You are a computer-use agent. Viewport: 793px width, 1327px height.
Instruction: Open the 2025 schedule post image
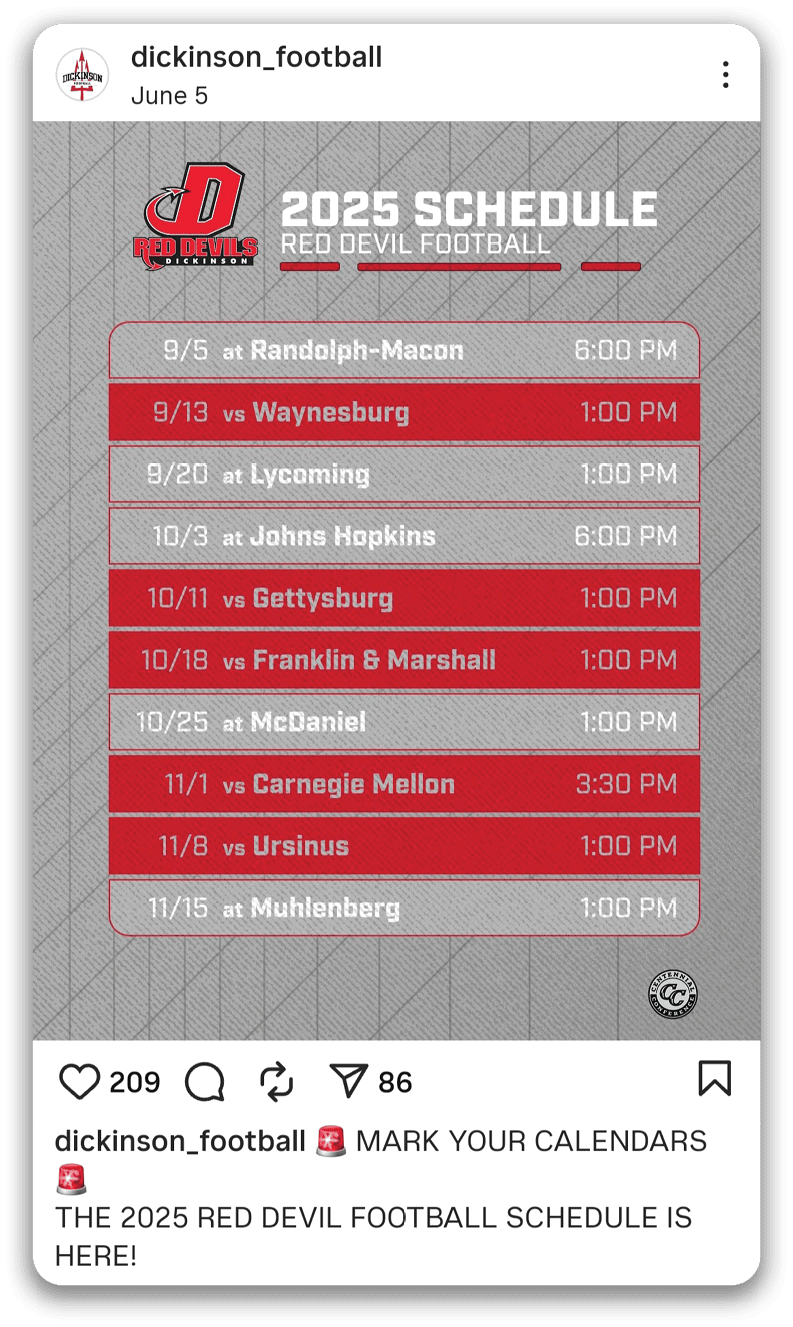pos(396,580)
